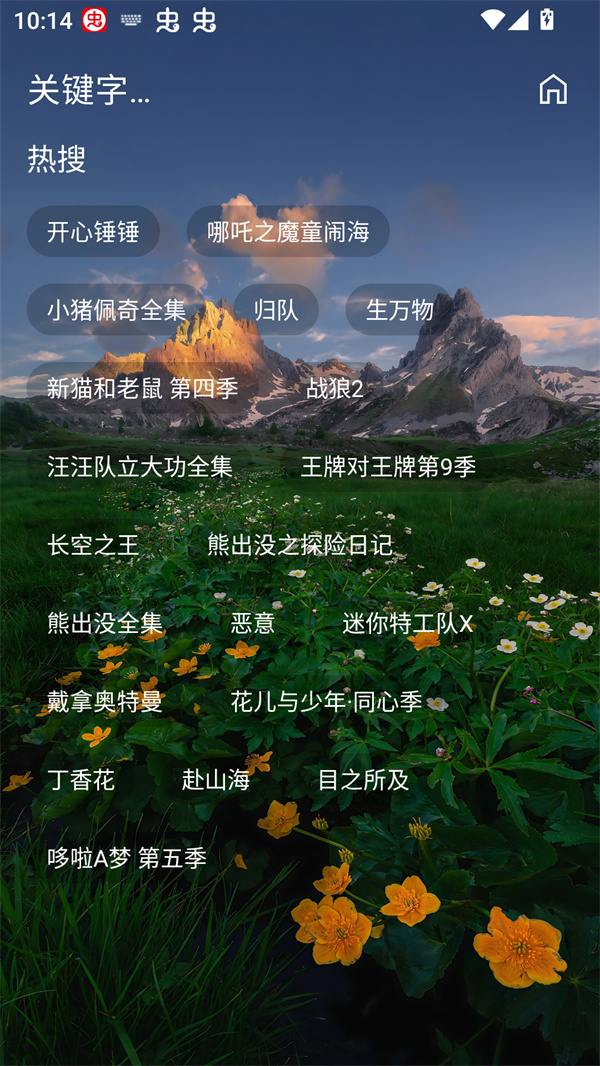The height and width of the screenshot is (1066, 600).
Task: Tap the 长空之王 chip
Action: pyautogui.click(x=93, y=544)
